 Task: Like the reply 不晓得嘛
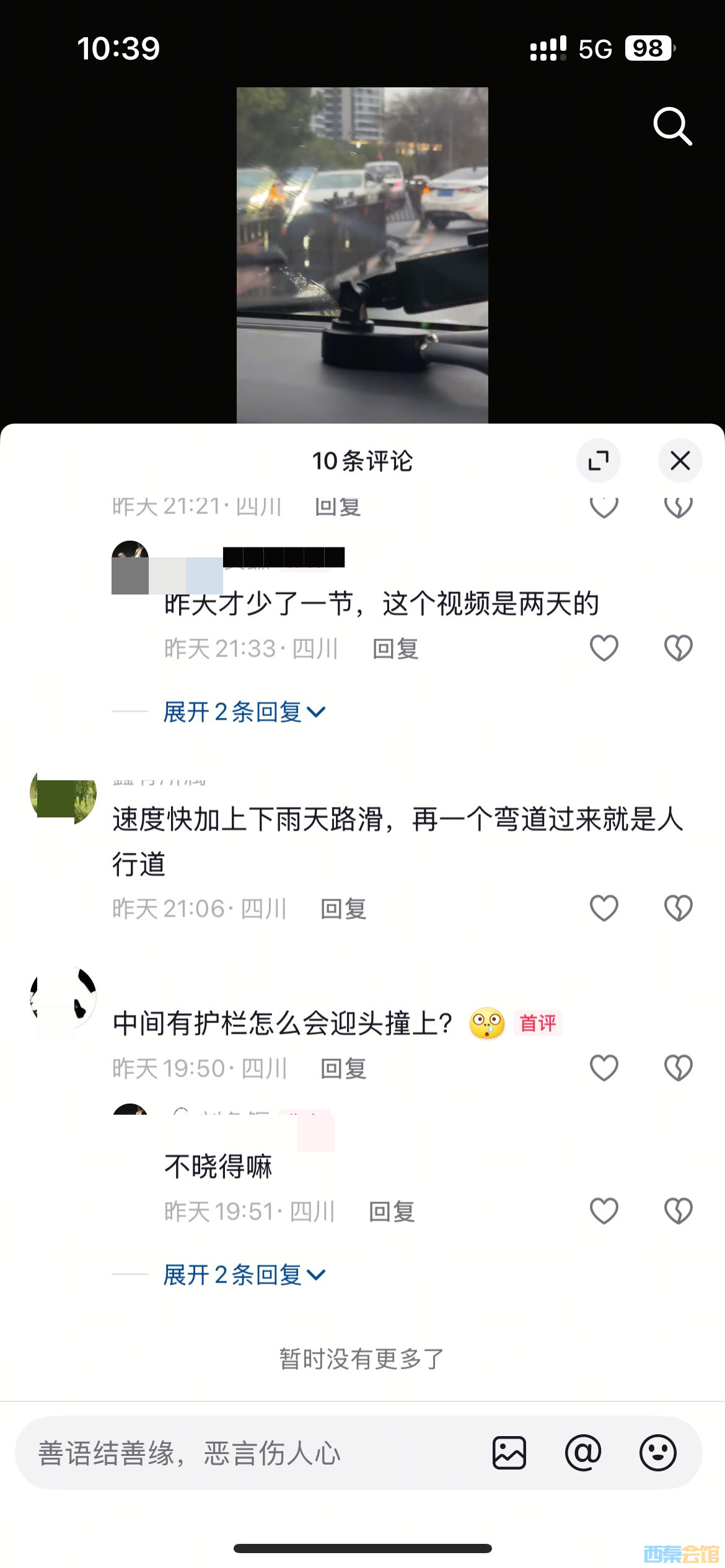point(604,1211)
